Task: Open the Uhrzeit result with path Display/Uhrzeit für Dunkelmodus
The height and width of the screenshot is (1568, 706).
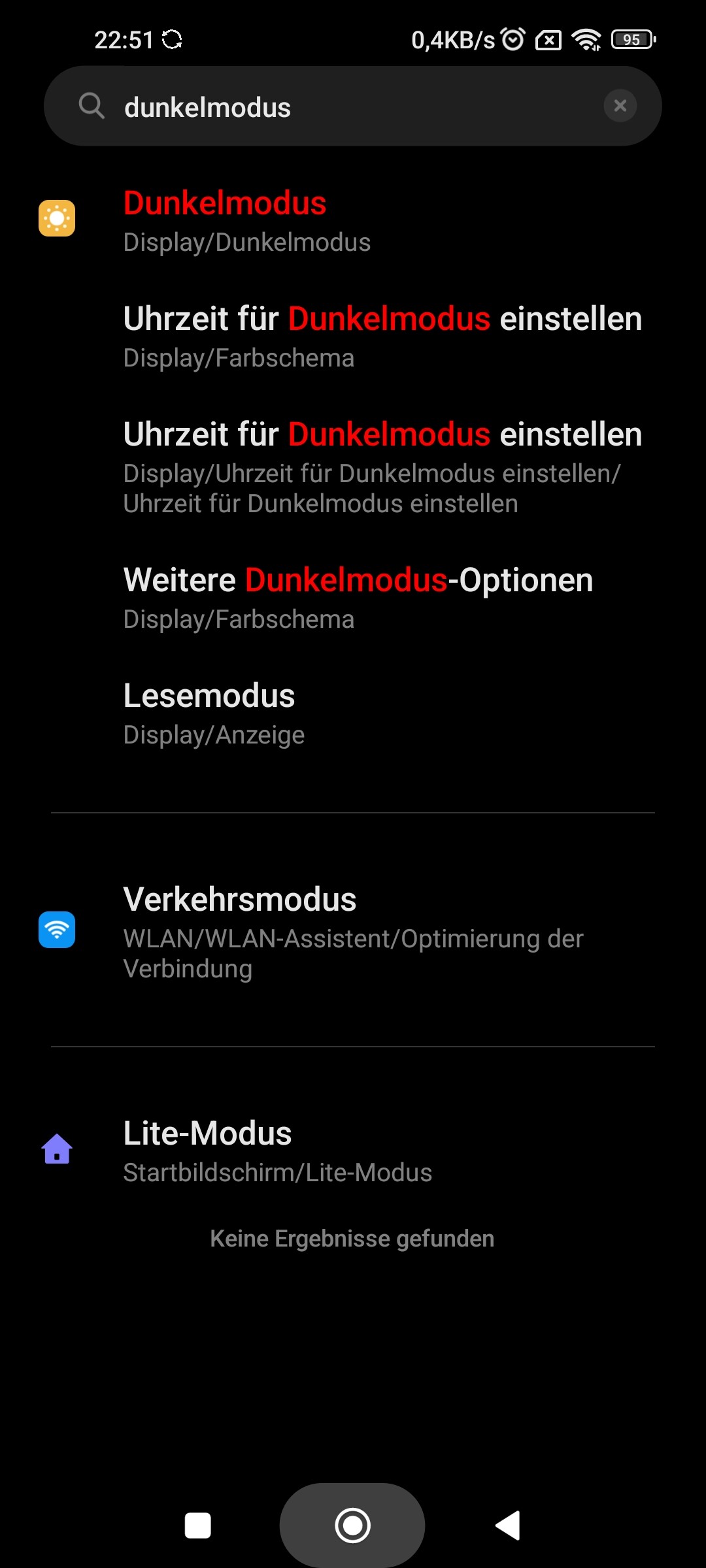Action: point(382,466)
